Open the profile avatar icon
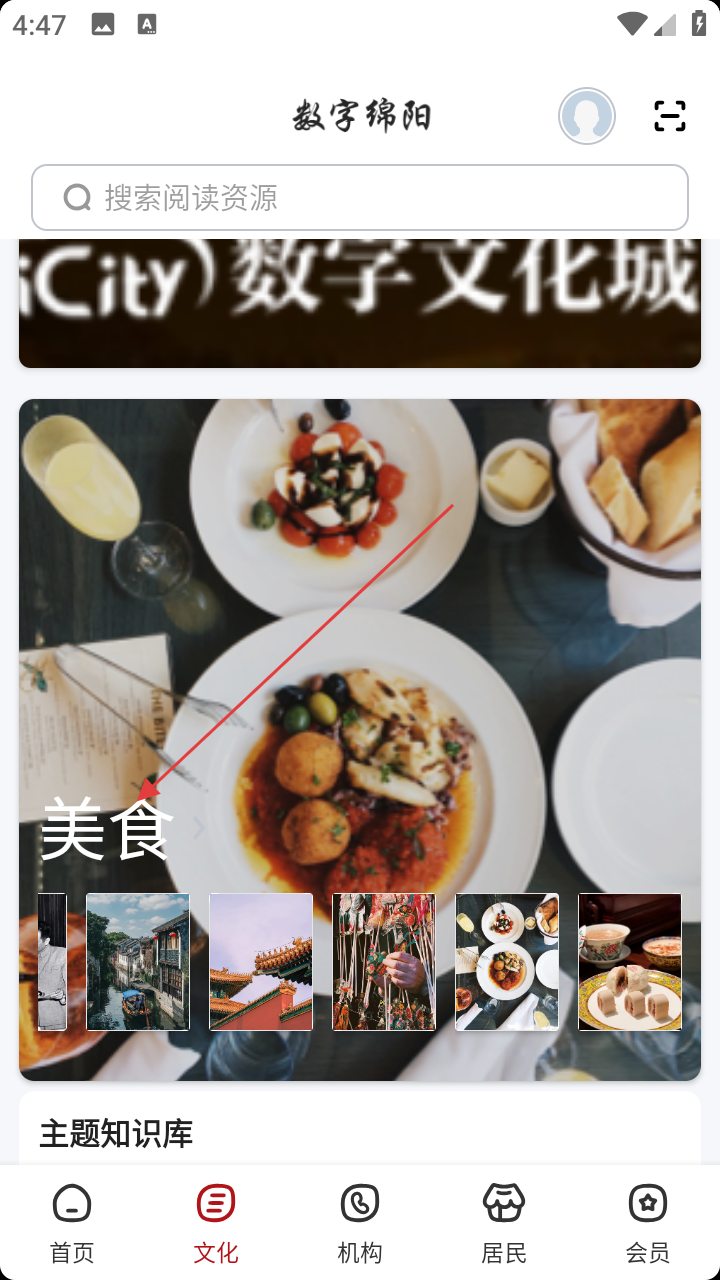Viewport: 720px width, 1280px height. click(587, 116)
